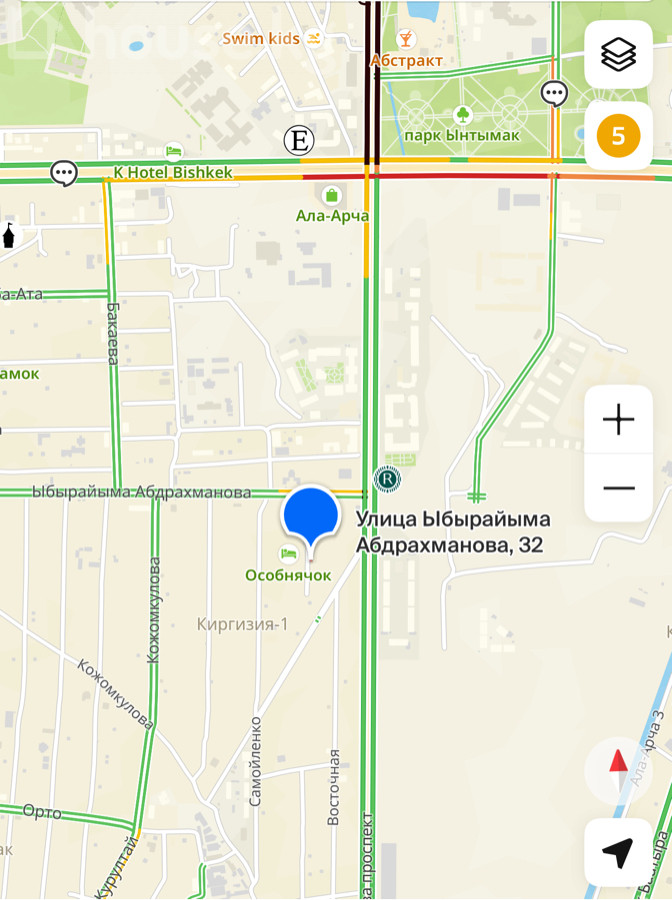Open the map layers selector
Viewport: 672px width, 900px height.
618,55
